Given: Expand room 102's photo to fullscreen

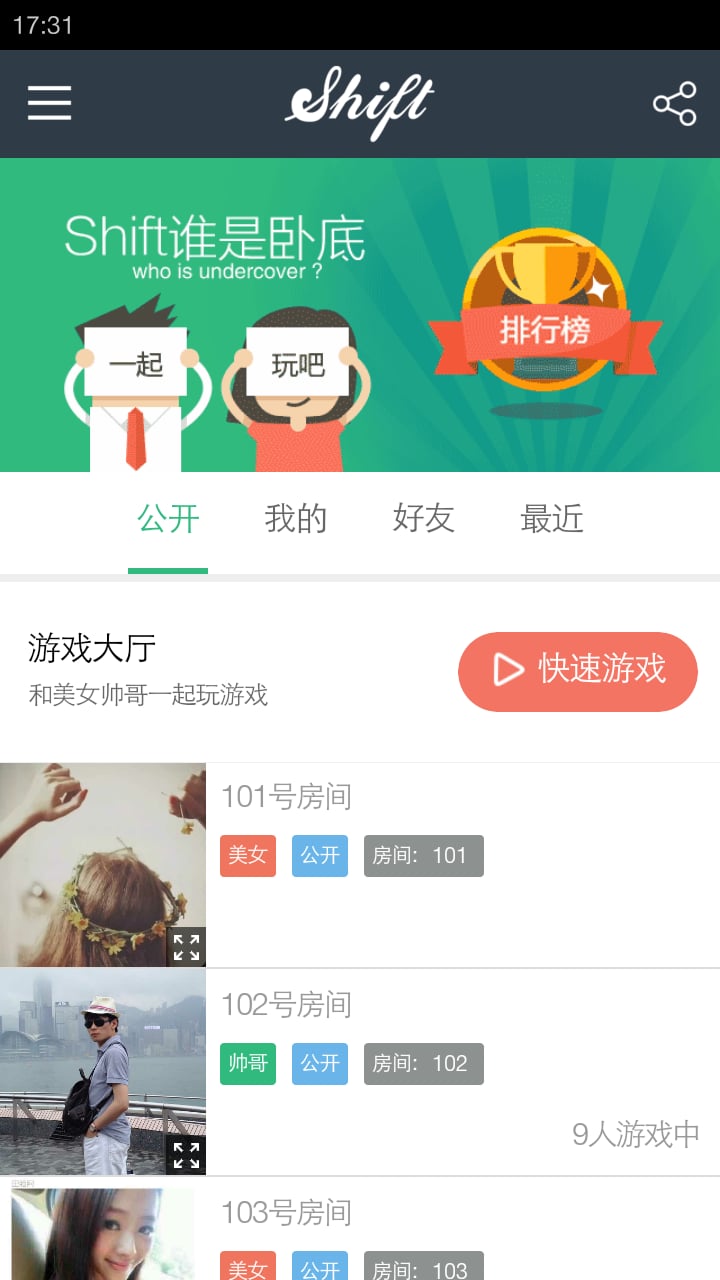Looking at the screenshot, I should click(x=184, y=1155).
